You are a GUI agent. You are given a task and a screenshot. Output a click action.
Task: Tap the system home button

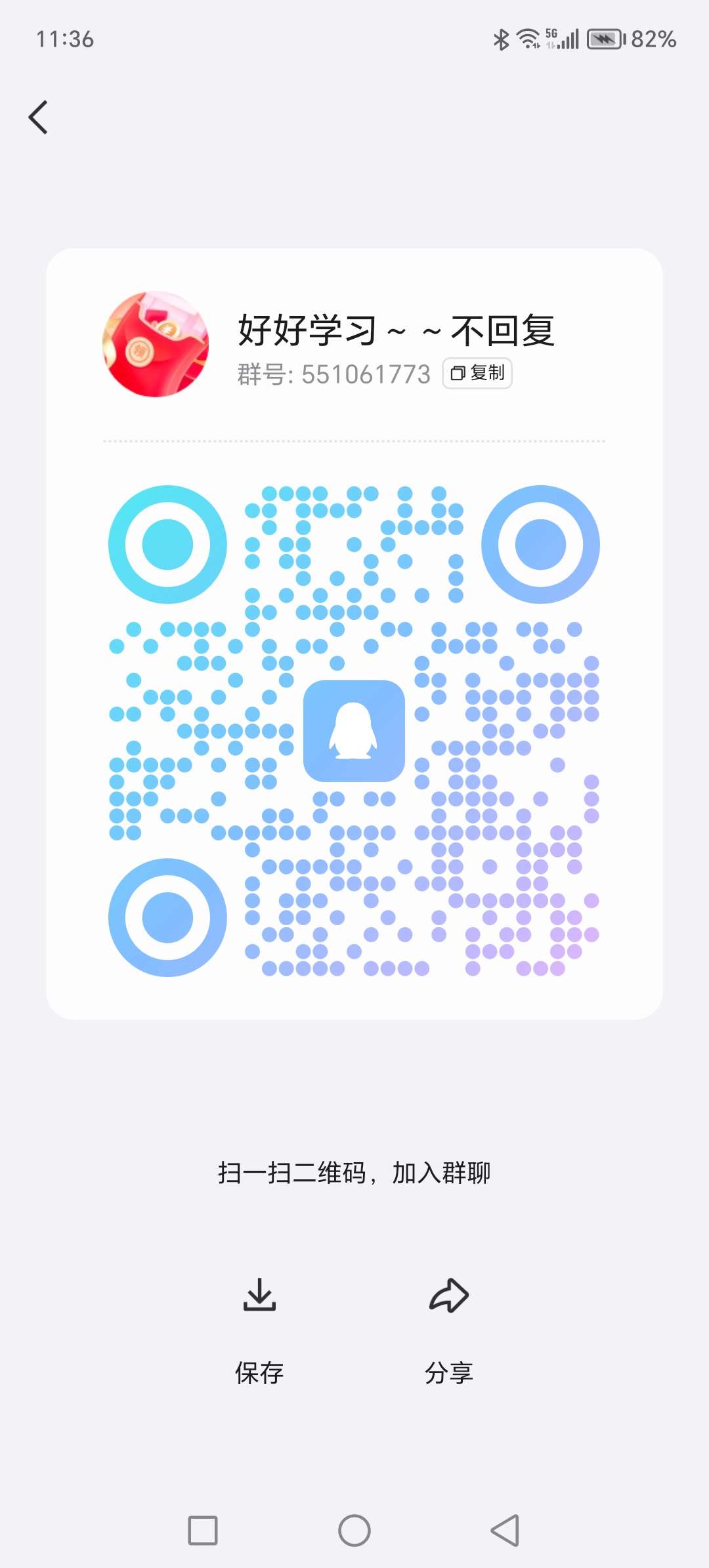pos(354,1531)
